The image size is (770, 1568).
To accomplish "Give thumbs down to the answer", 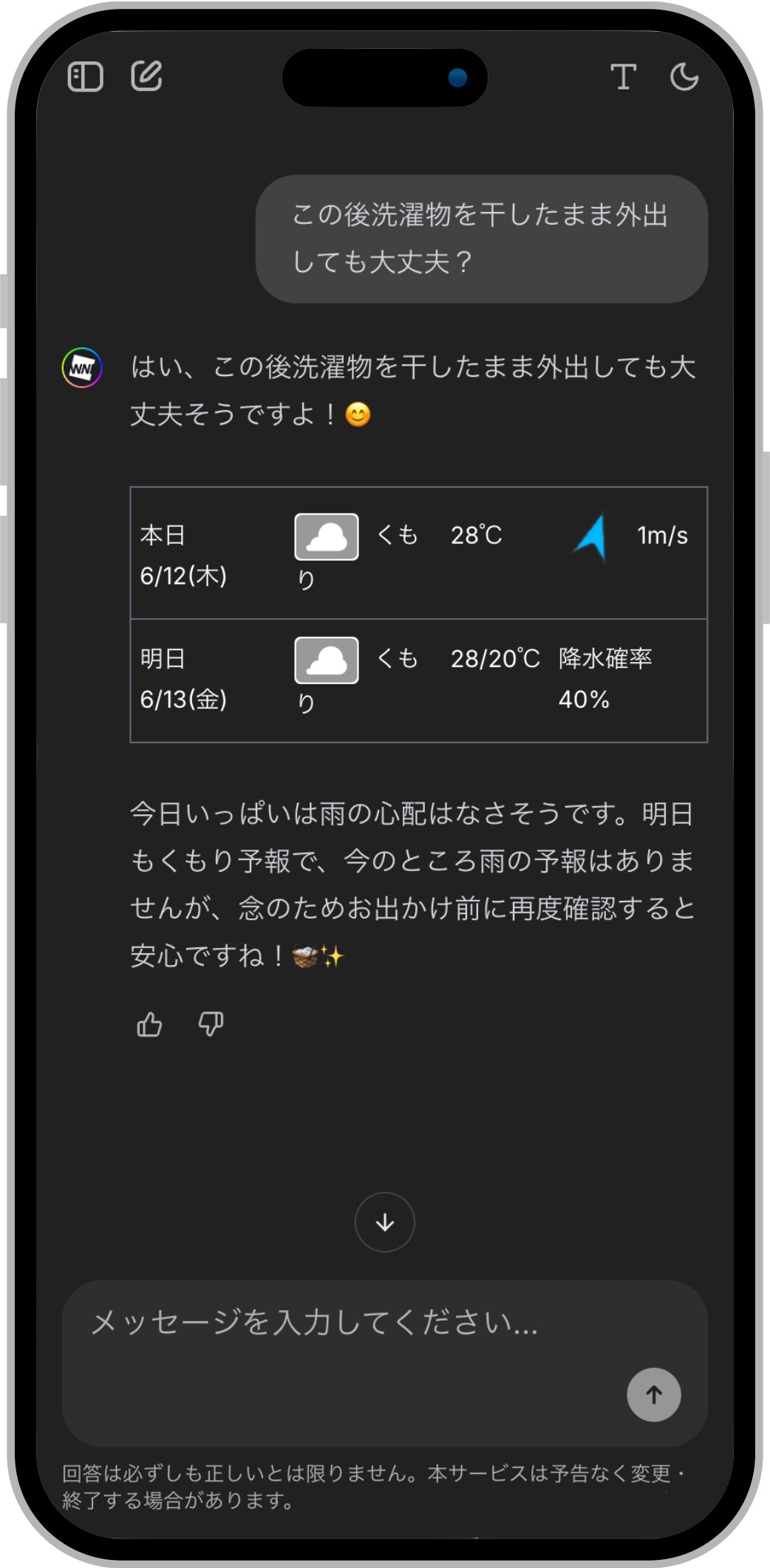I will [211, 1024].
